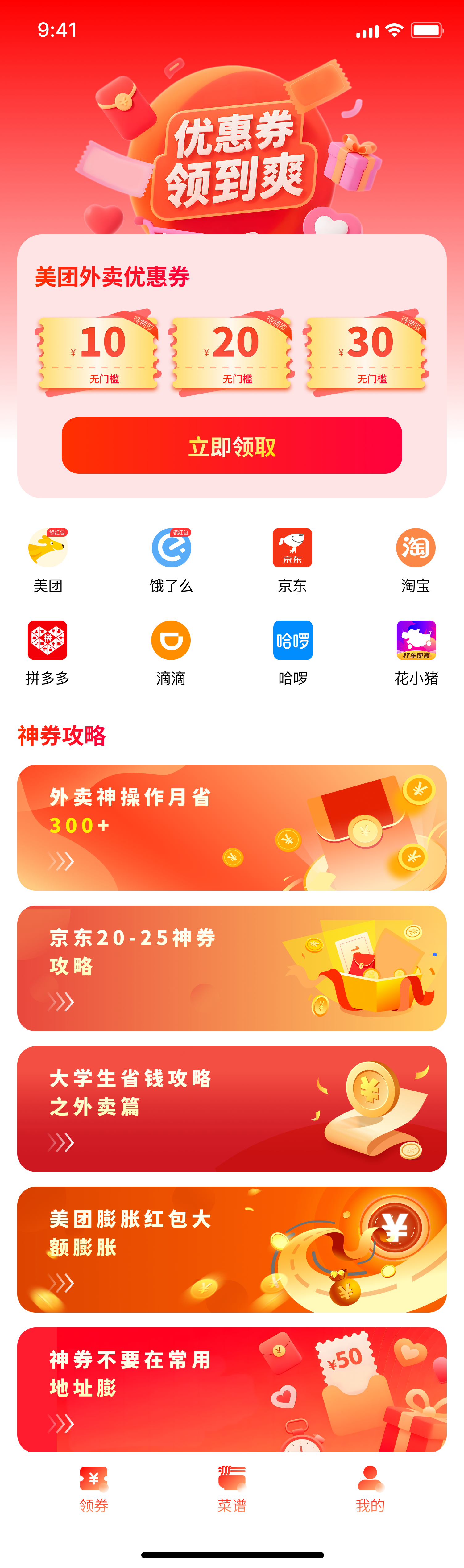Tap the 立即领取 button
464x1568 pixels.
(x=231, y=446)
